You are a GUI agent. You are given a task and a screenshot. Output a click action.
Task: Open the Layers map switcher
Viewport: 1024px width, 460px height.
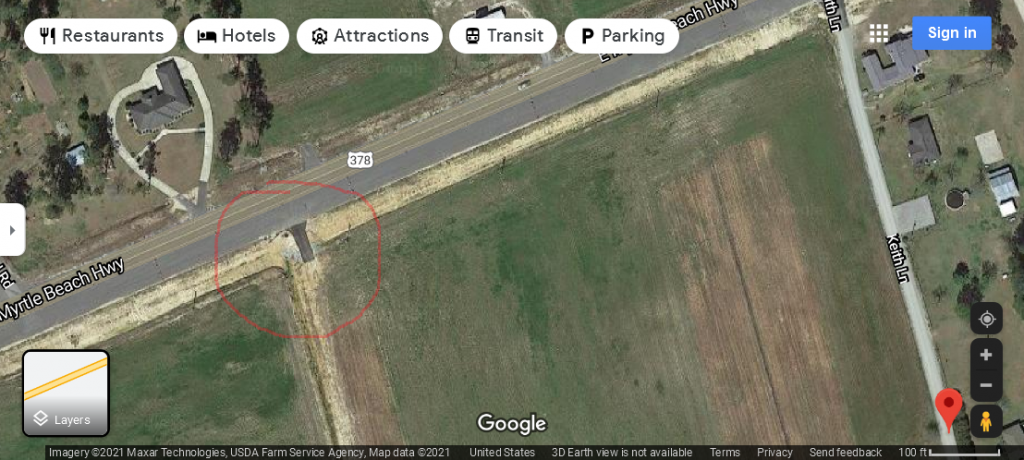(66, 393)
